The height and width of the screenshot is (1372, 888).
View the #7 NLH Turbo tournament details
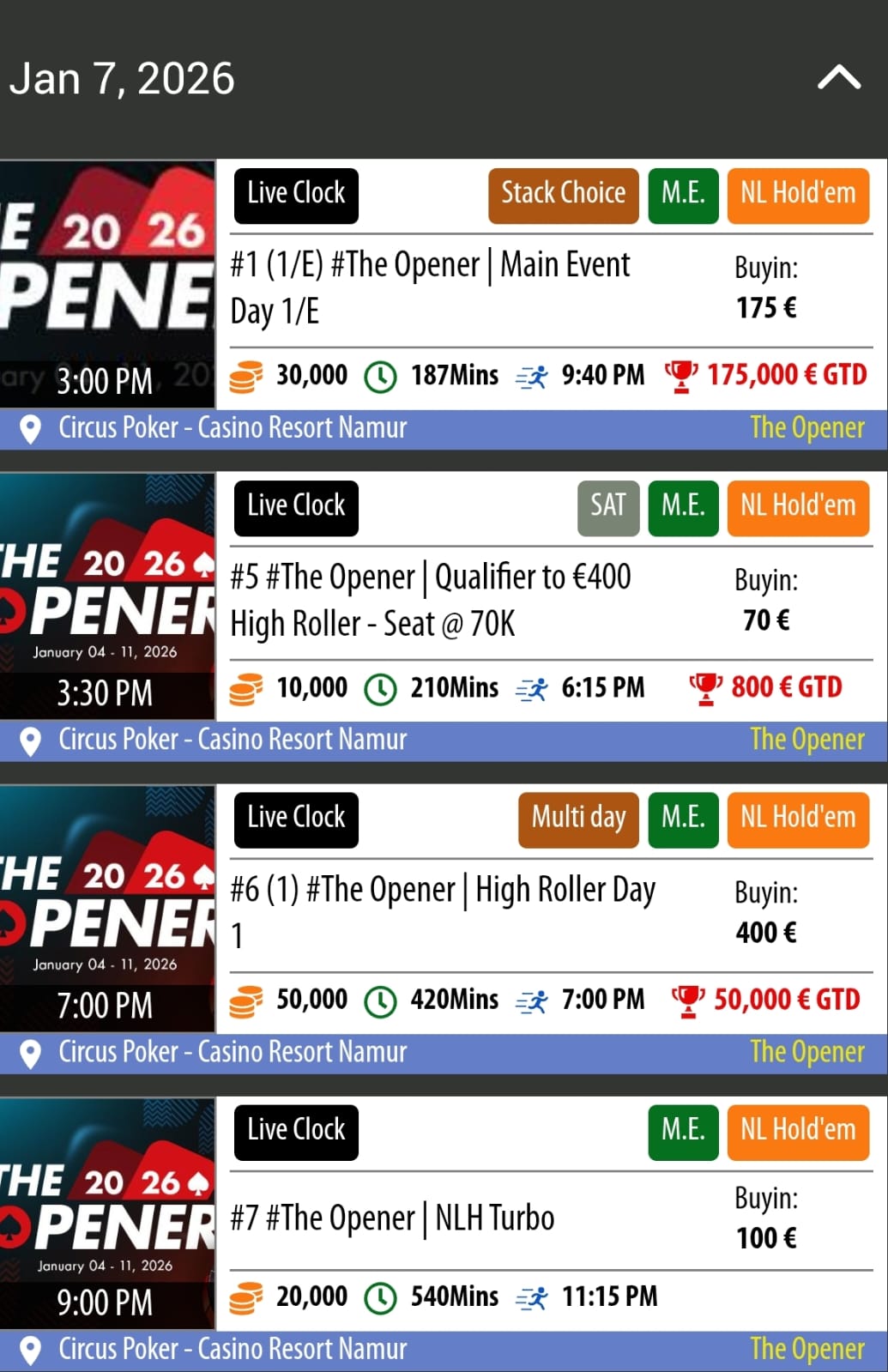[x=393, y=1218]
